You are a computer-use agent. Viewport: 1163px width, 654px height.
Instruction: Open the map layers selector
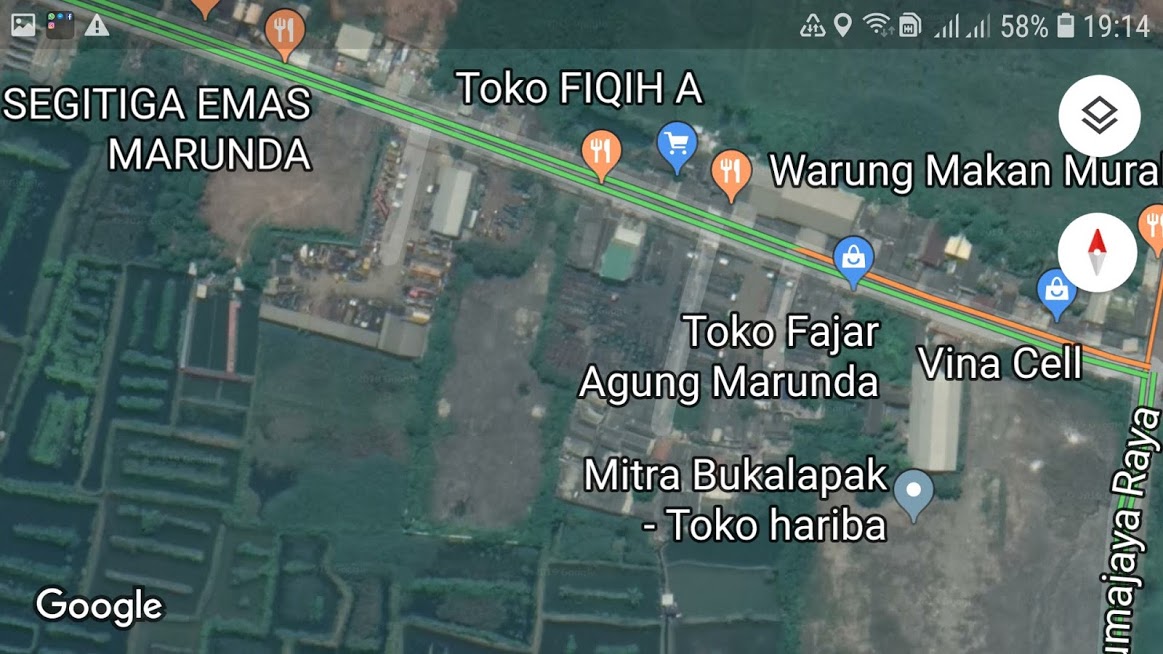[x=1099, y=116]
